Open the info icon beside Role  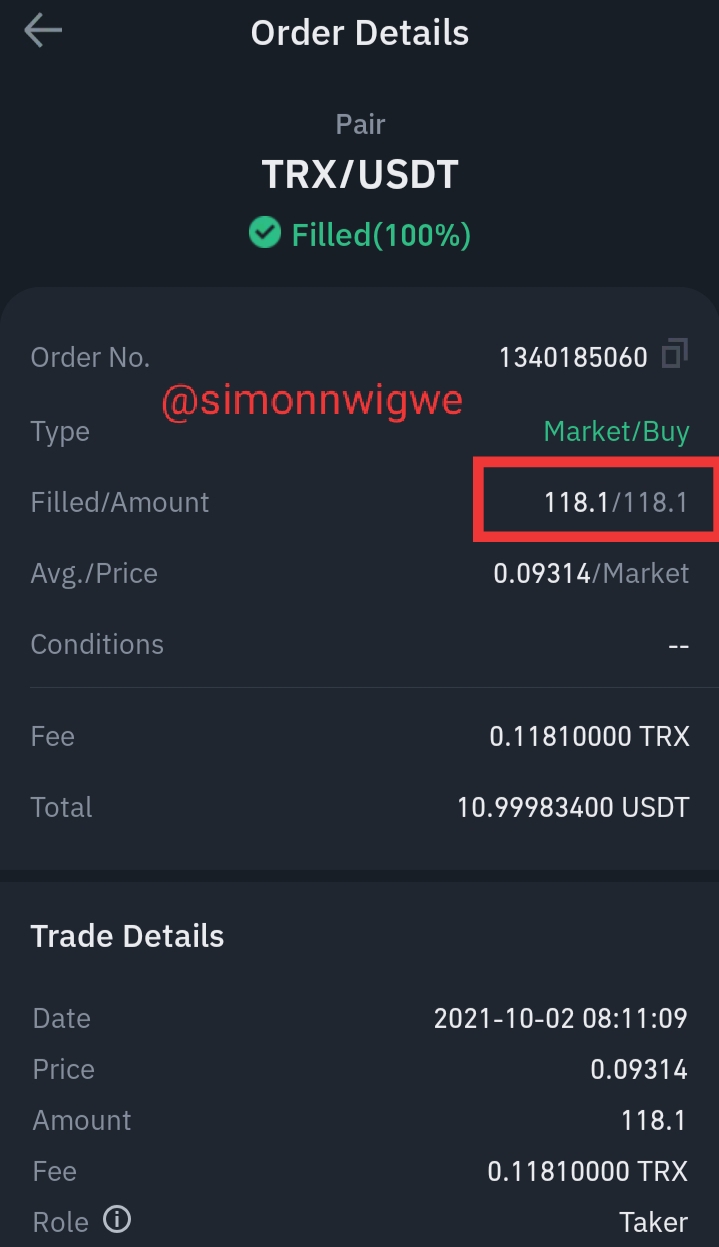tap(117, 1220)
